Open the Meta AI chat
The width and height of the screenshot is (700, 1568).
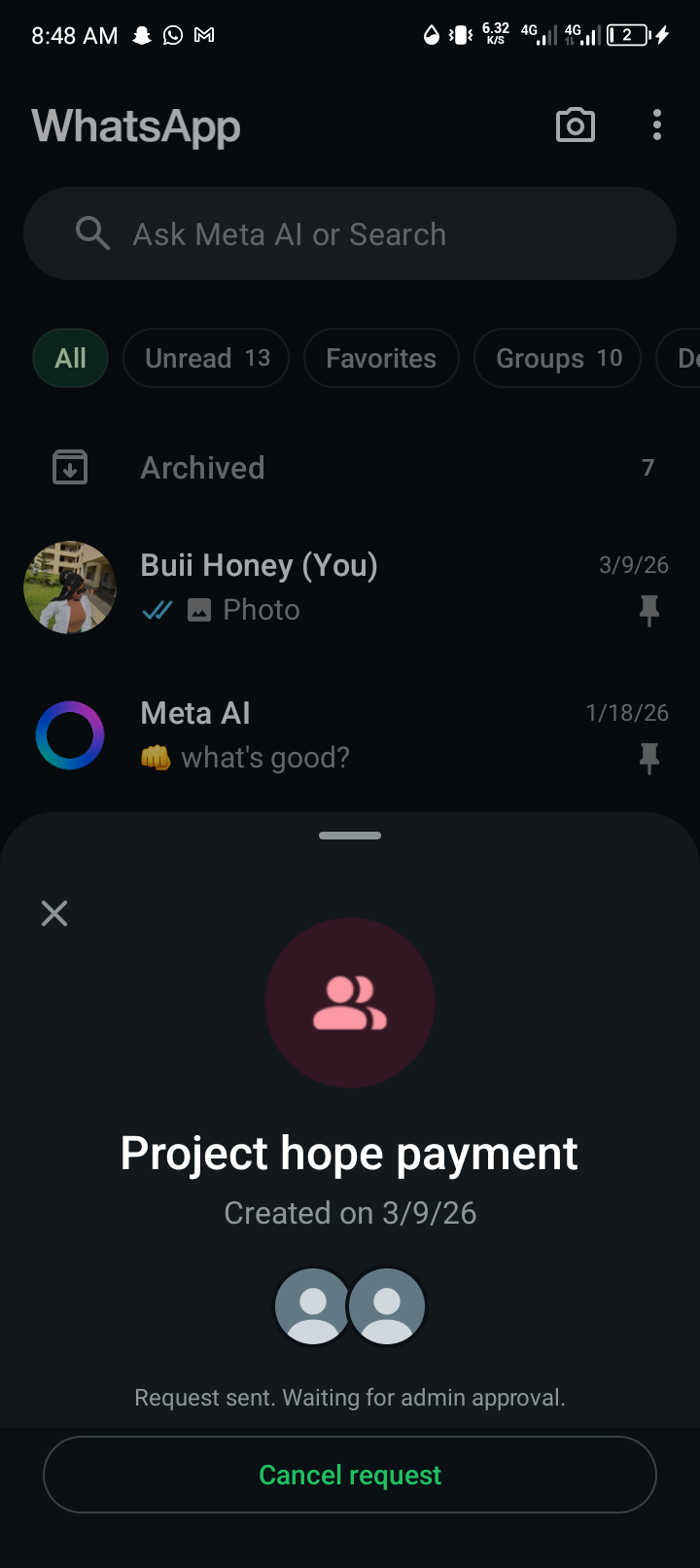pyautogui.click(x=350, y=734)
